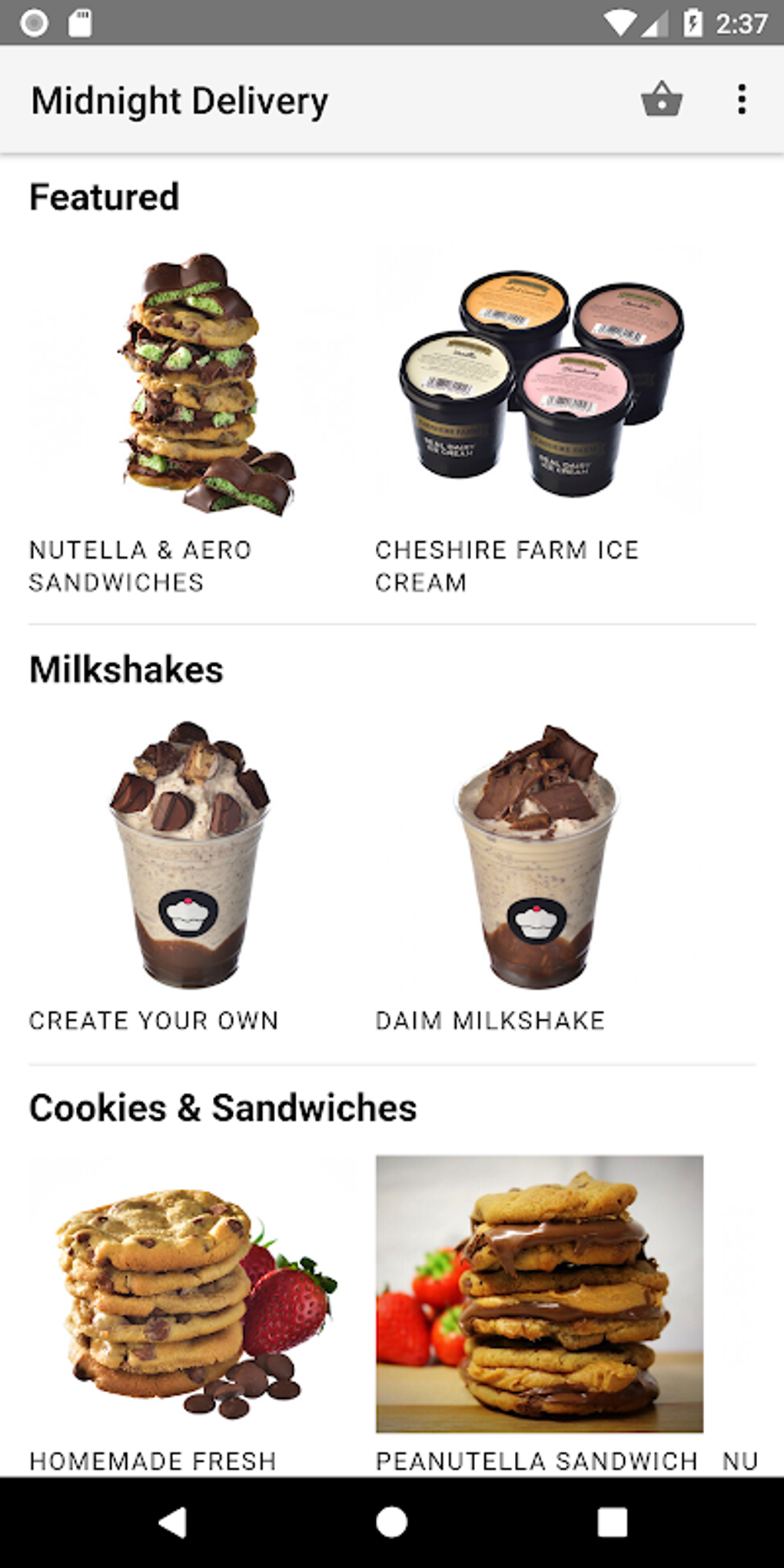This screenshot has height=1568, width=784.
Task: Select Create Your Own milkshake
Action: tap(189, 853)
